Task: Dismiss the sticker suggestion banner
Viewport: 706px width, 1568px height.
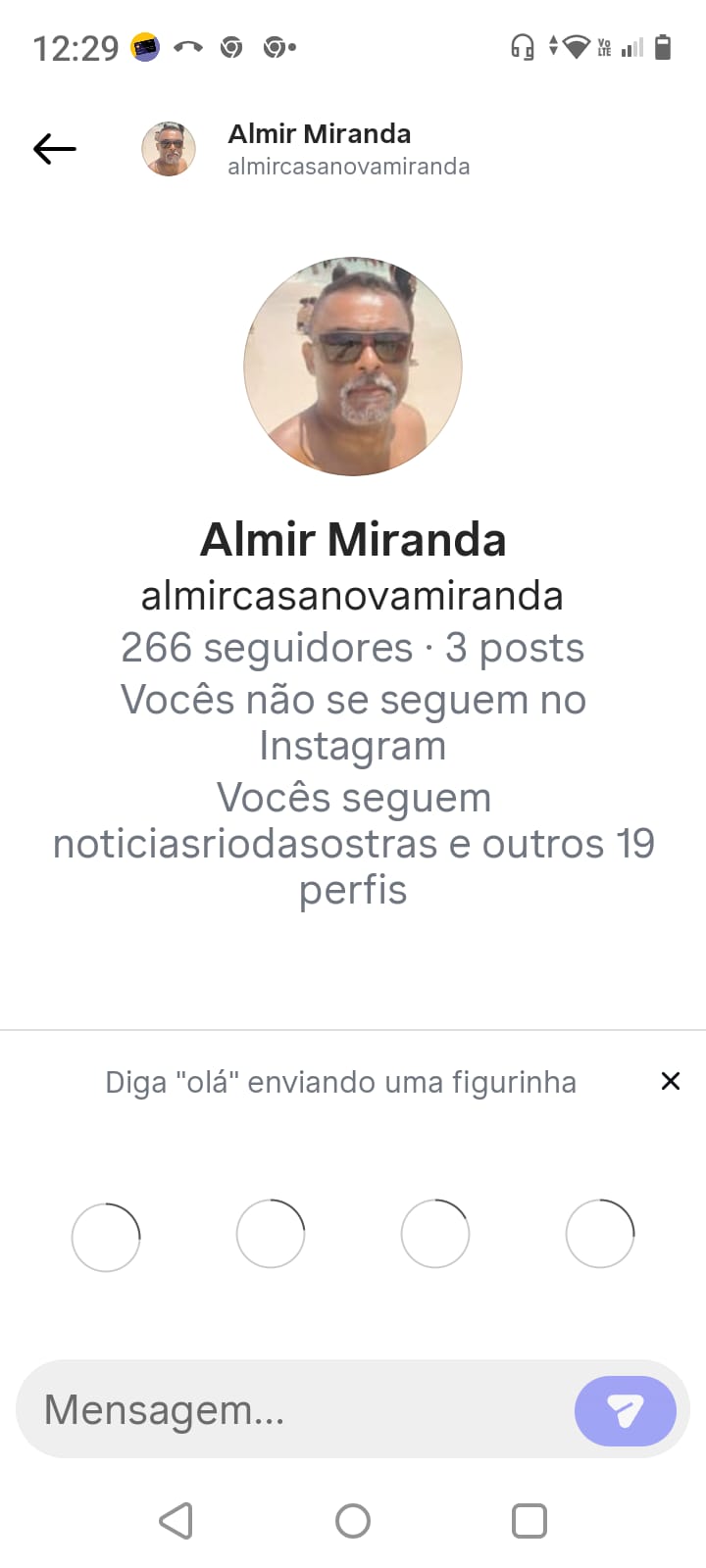Action: 671,1081
